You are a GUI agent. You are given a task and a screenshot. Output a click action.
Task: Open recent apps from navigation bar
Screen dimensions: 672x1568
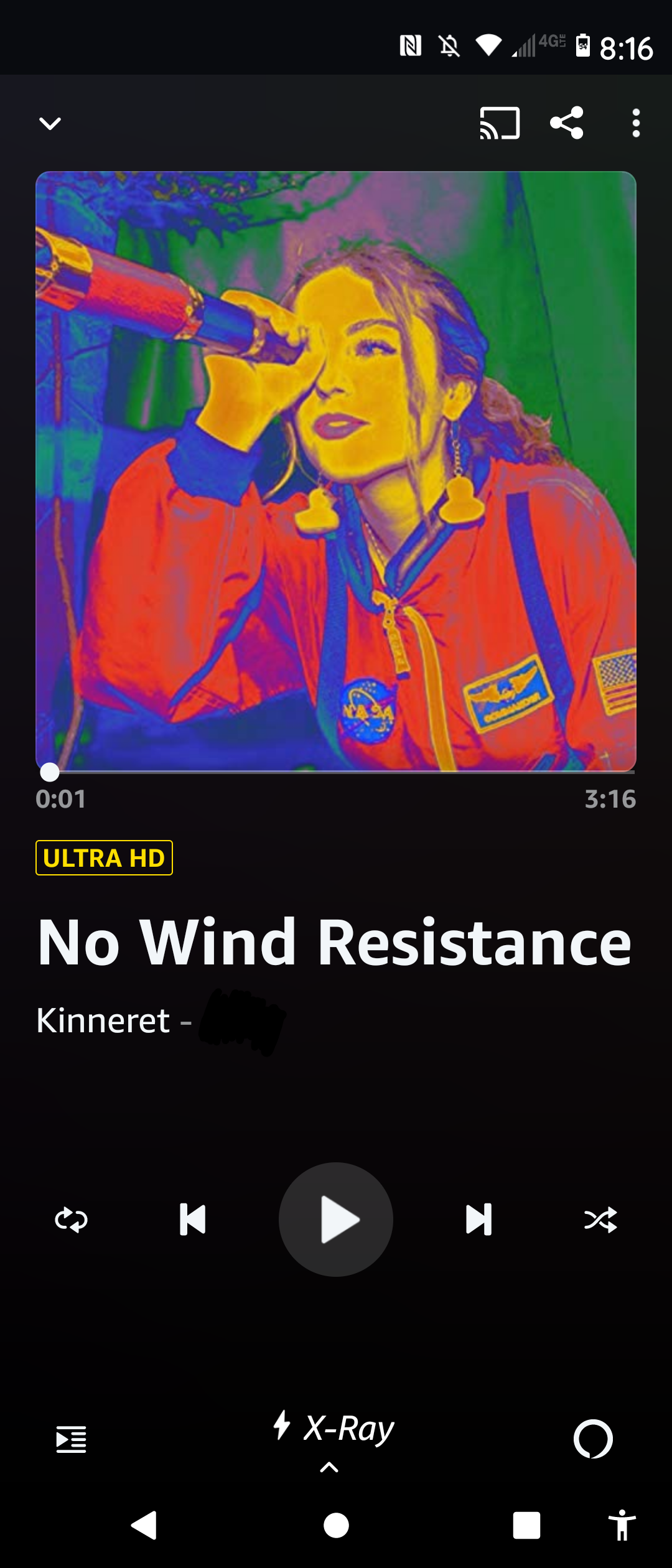tap(526, 1525)
